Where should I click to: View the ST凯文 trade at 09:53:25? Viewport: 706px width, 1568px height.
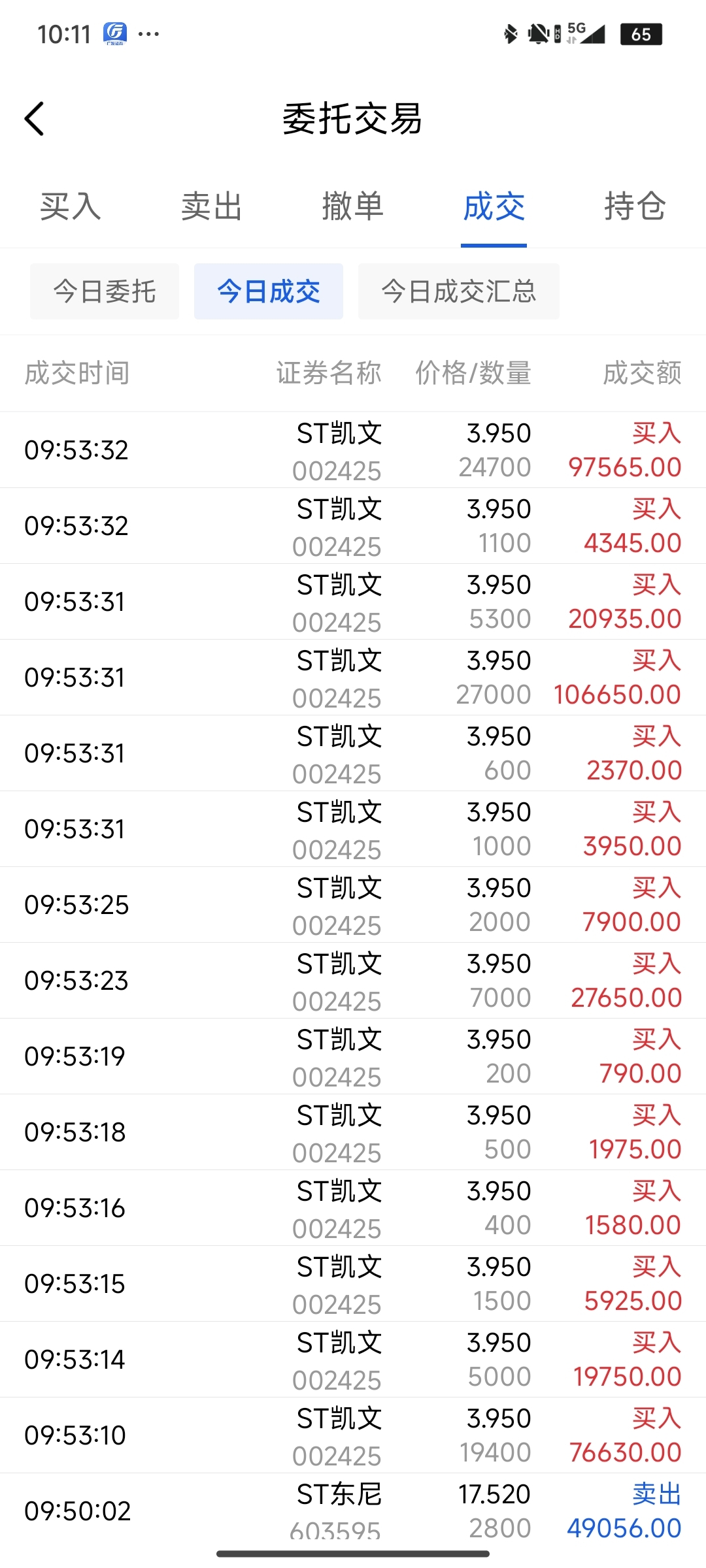point(353,905)
